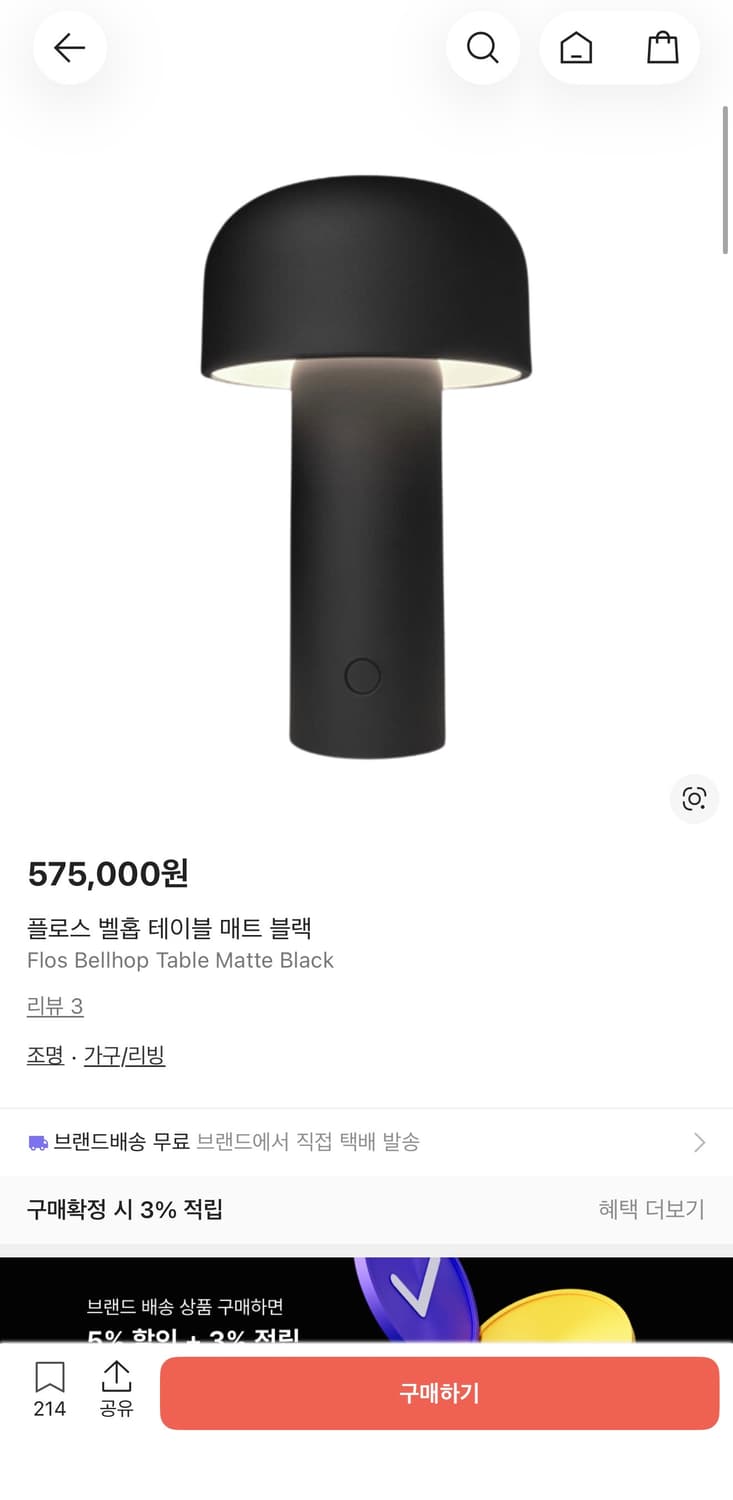The height and width of the screenshot is (1500, 733).
Task: Tap the 구매하기 purchase button
Action: 440,1393
